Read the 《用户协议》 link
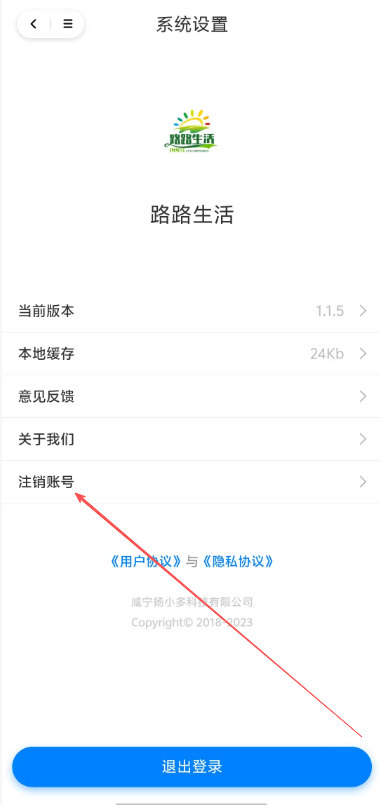This screenshot has width=380, height=805. click(x=145, y=561)
